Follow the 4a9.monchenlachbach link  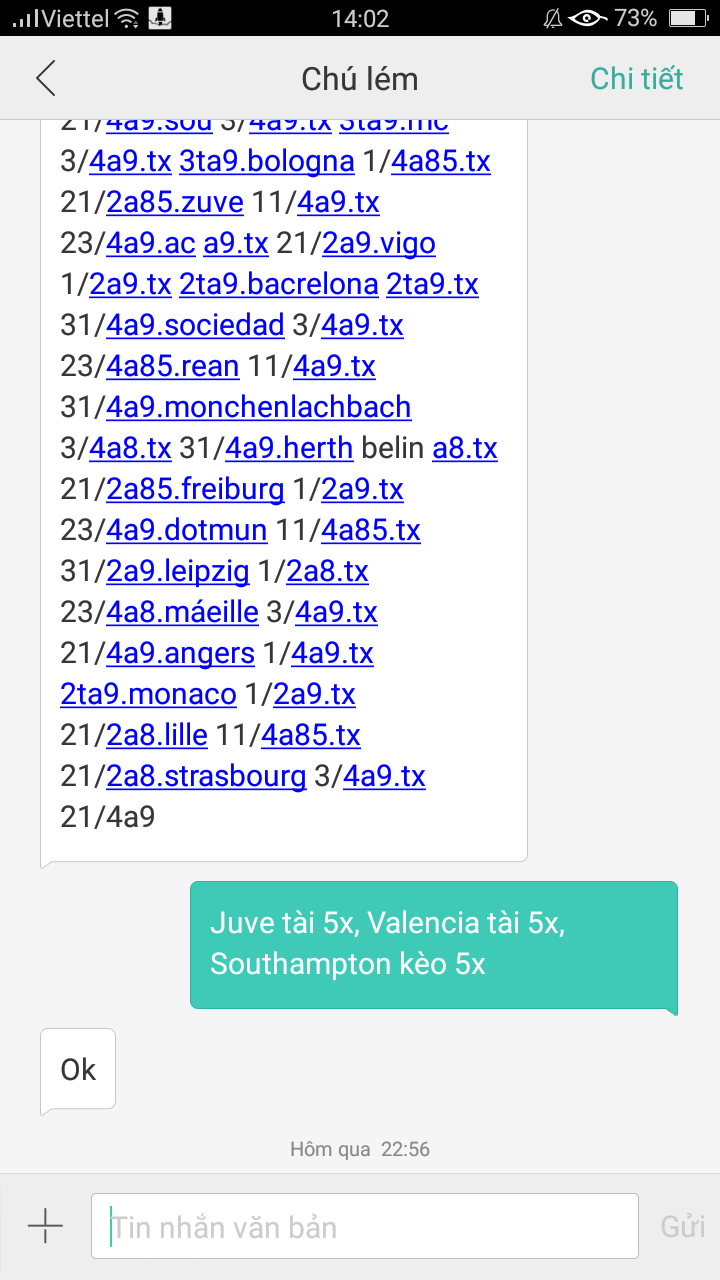[x=258, y=407]
